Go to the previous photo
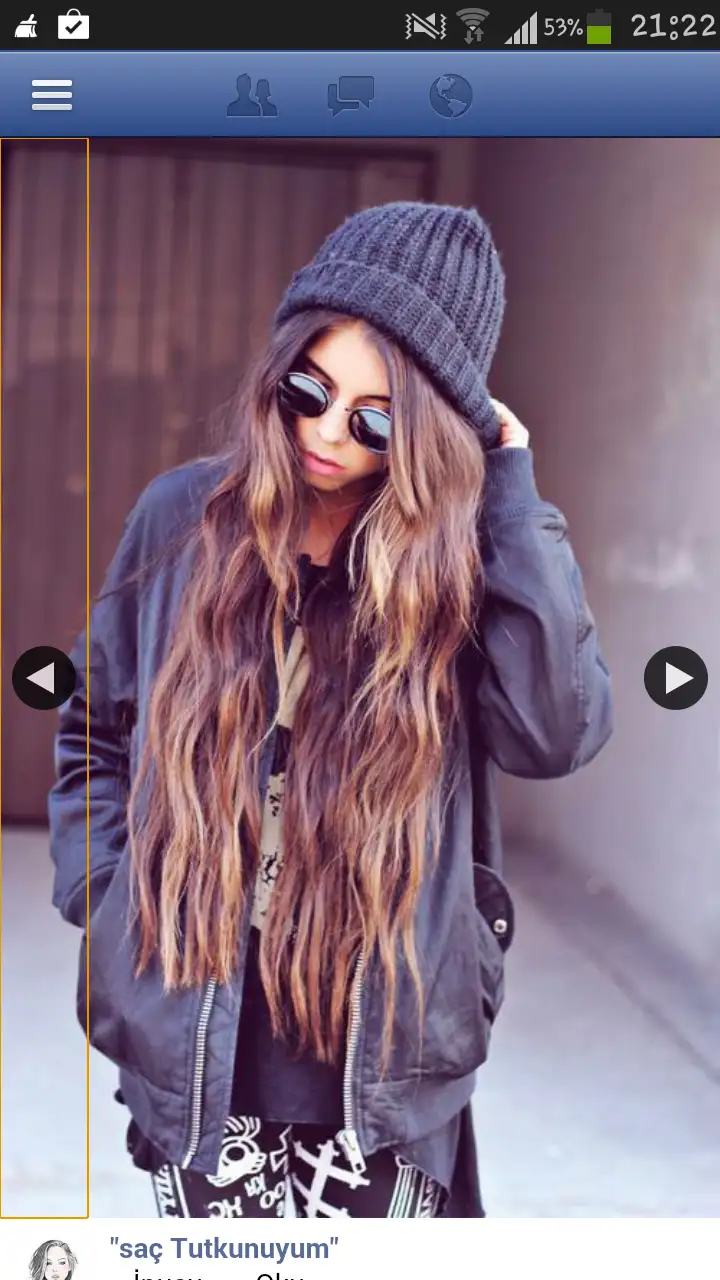720x1280 pixels. pyautogui.click(x=43, y=678)
